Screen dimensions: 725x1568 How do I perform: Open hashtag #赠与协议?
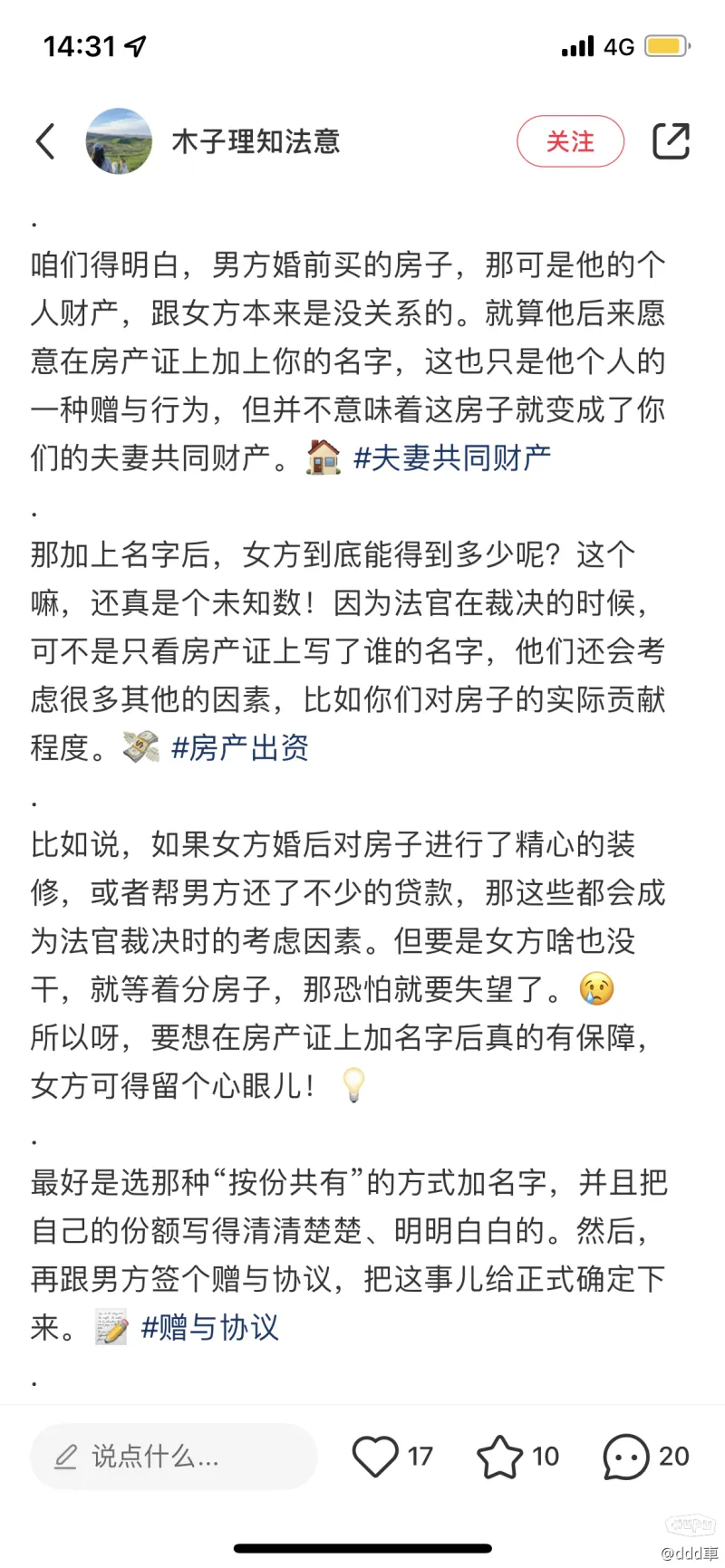tap(209, 1328)
